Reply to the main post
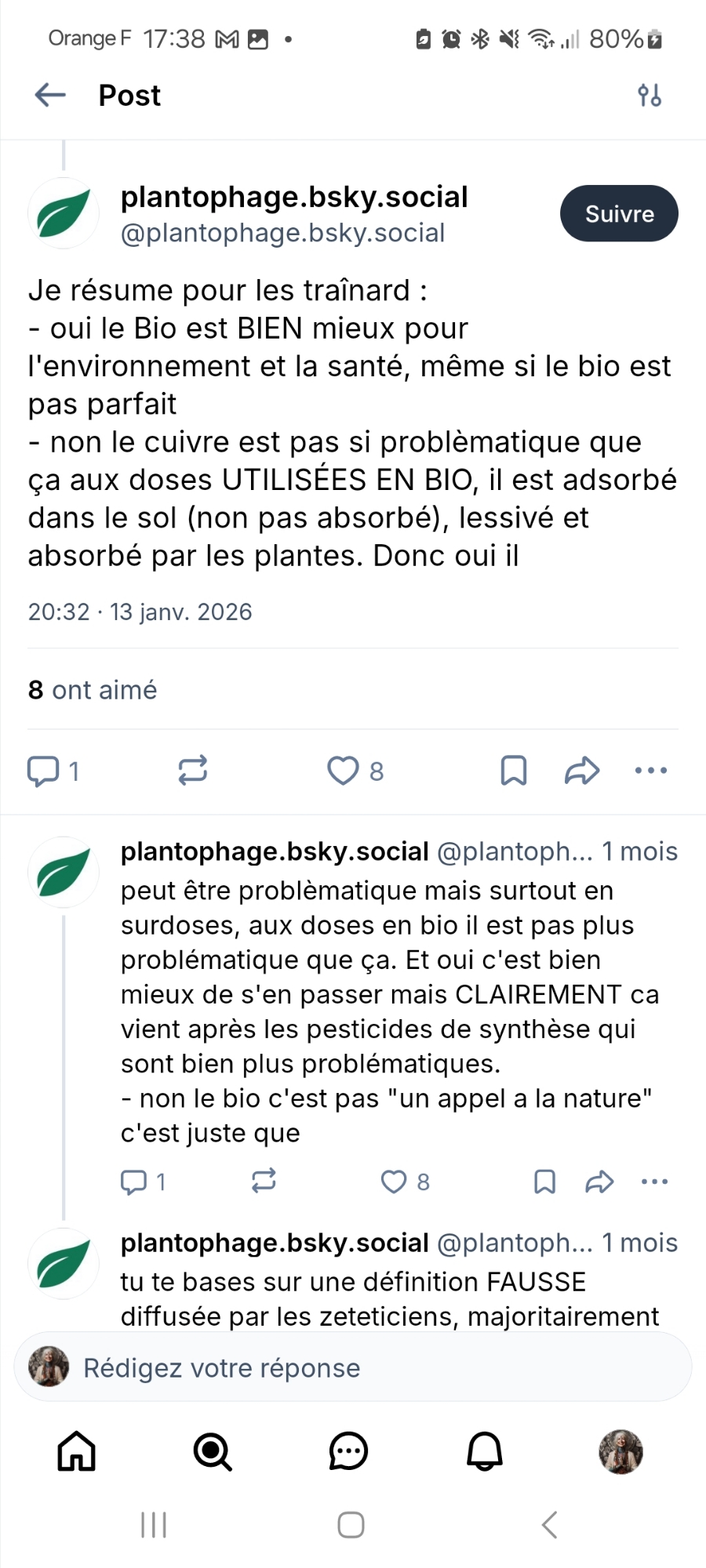Image resolution: width=706 pixels, height=1568 pixels. 44,771
